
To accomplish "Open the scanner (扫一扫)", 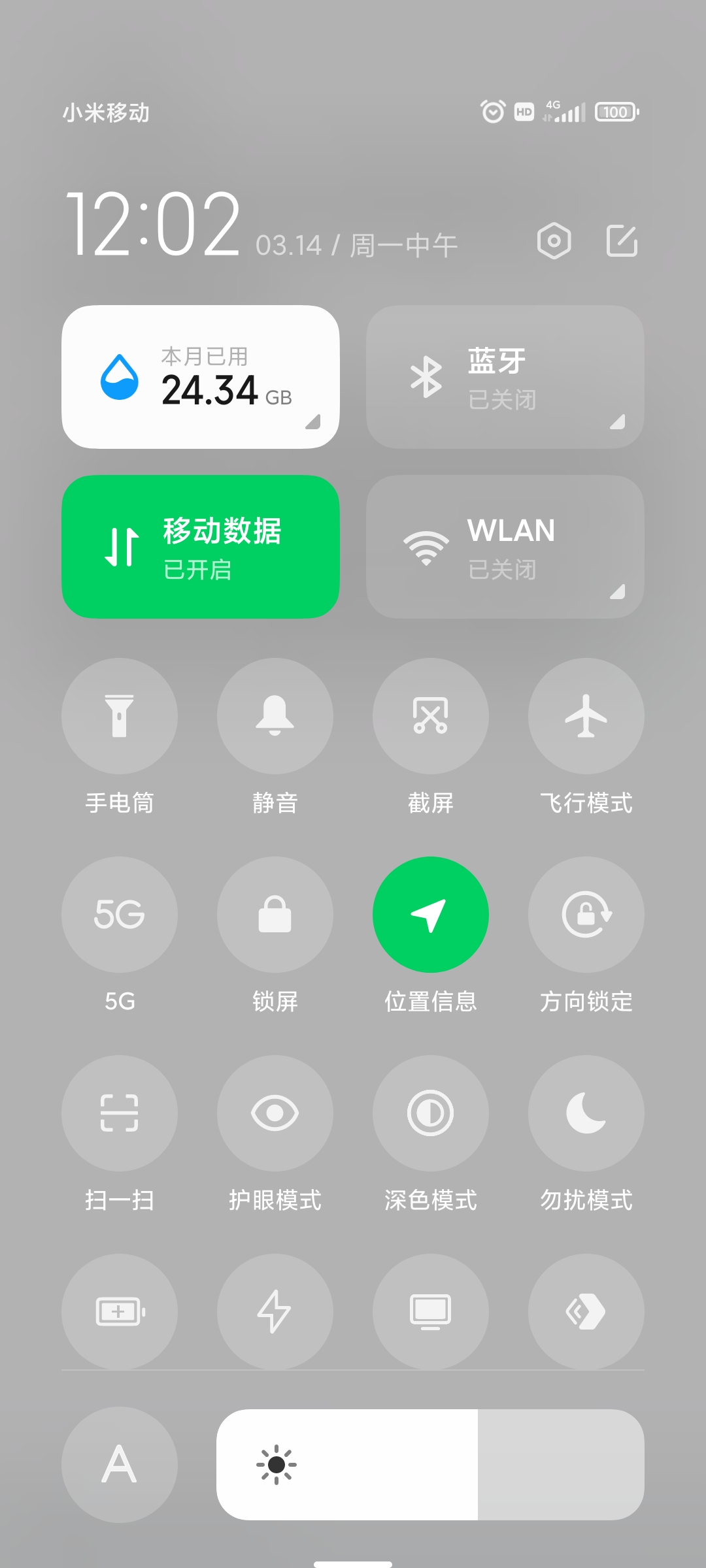I will [x=120, y=1113].
